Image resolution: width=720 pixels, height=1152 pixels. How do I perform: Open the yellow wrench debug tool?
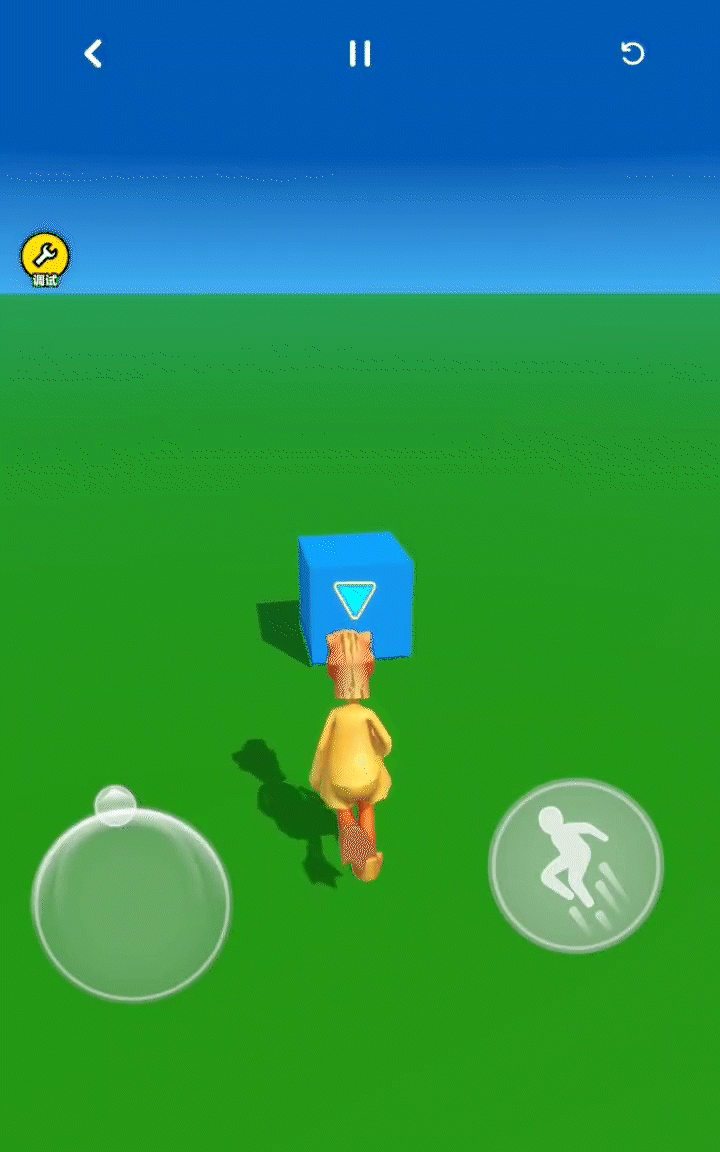coord(45,259)
